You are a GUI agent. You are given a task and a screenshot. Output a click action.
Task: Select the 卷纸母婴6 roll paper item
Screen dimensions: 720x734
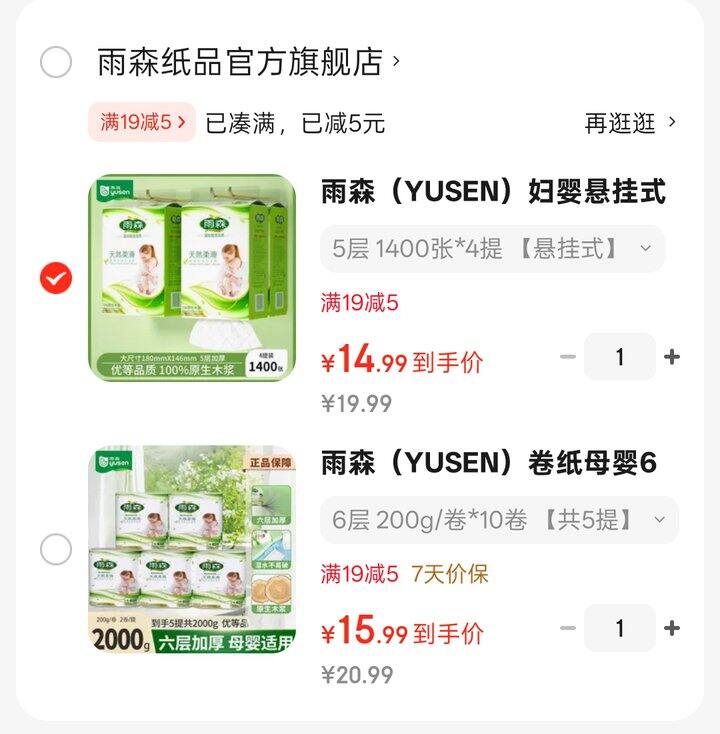pos(56,549)
